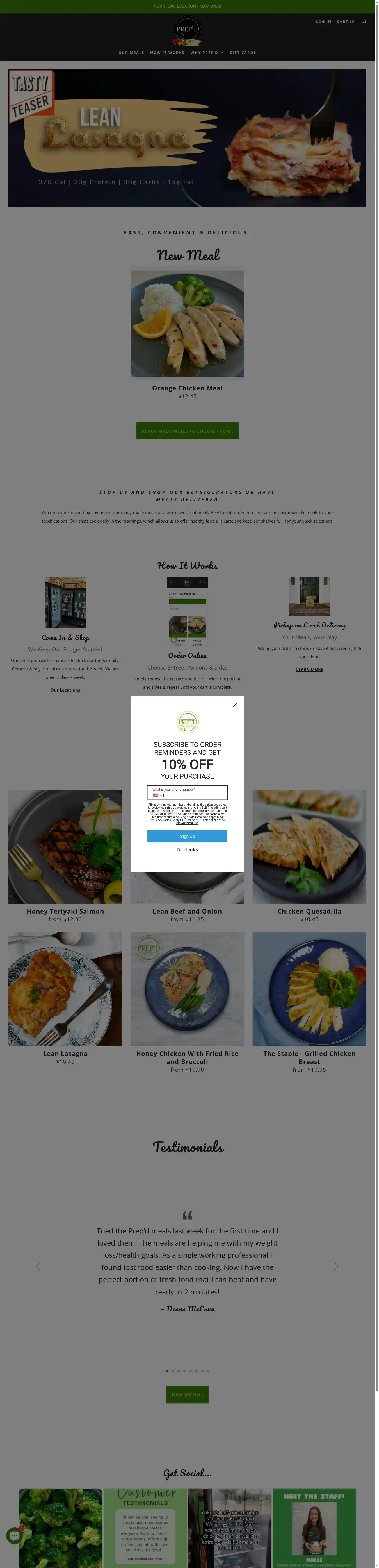Open the Our Locations link
This screenshot has width=379, height=1568.
click(65, 690)
